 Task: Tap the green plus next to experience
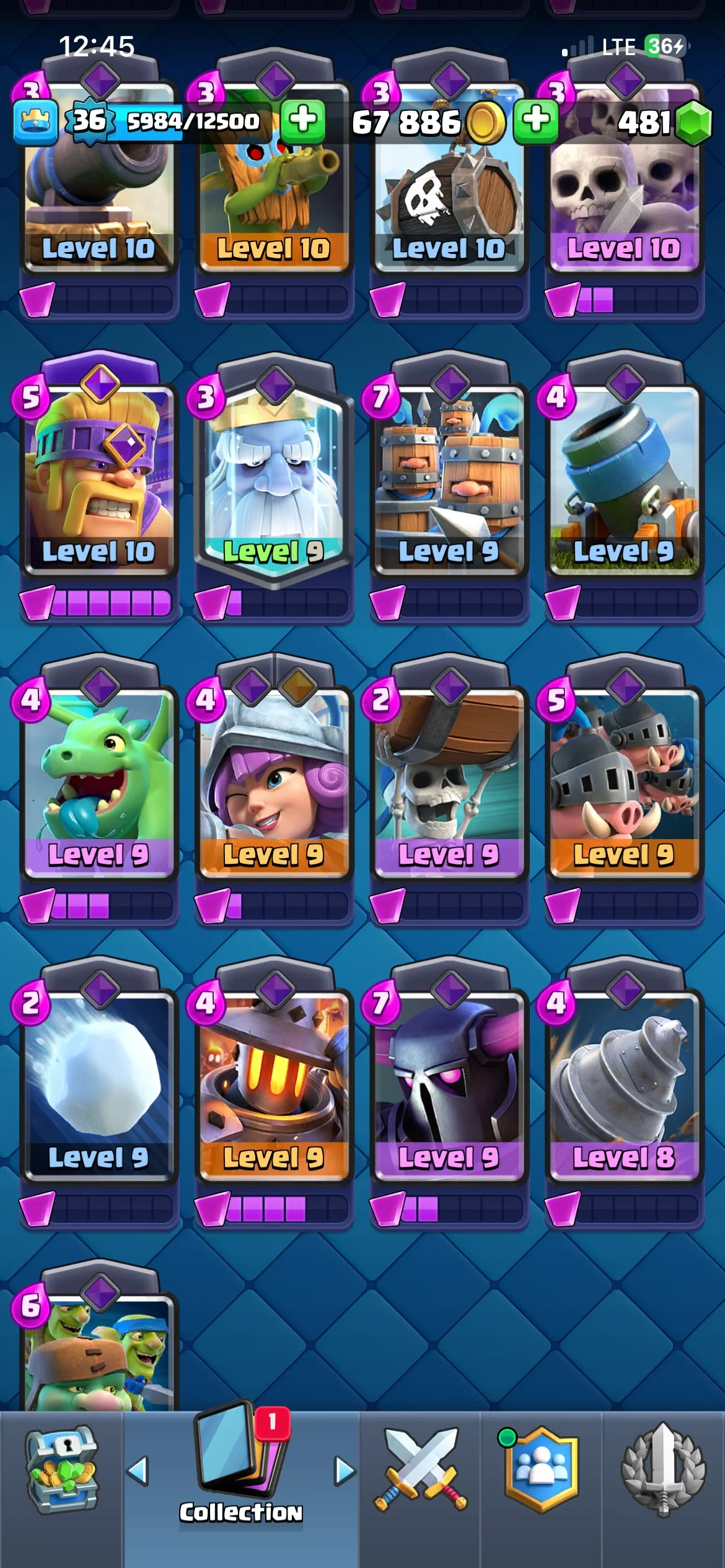click(x=302, y=120)
